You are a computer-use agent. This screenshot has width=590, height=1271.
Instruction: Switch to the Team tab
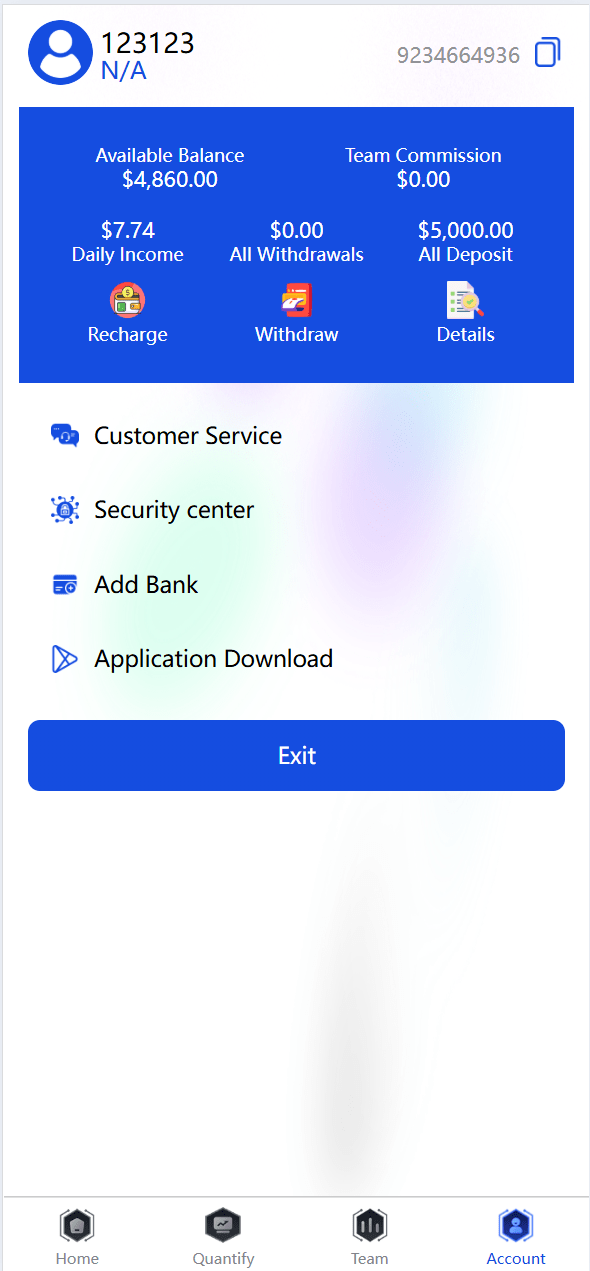369,1236
